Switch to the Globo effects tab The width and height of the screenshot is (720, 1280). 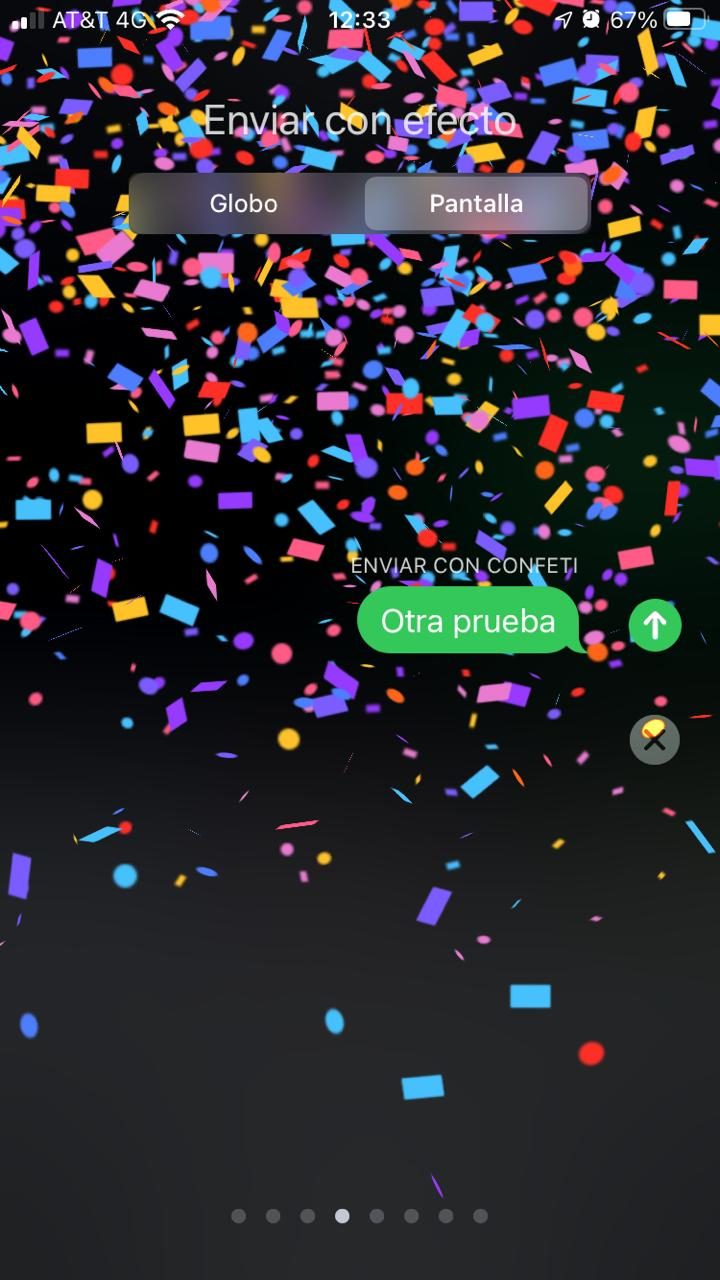click(x=244, y=204)
